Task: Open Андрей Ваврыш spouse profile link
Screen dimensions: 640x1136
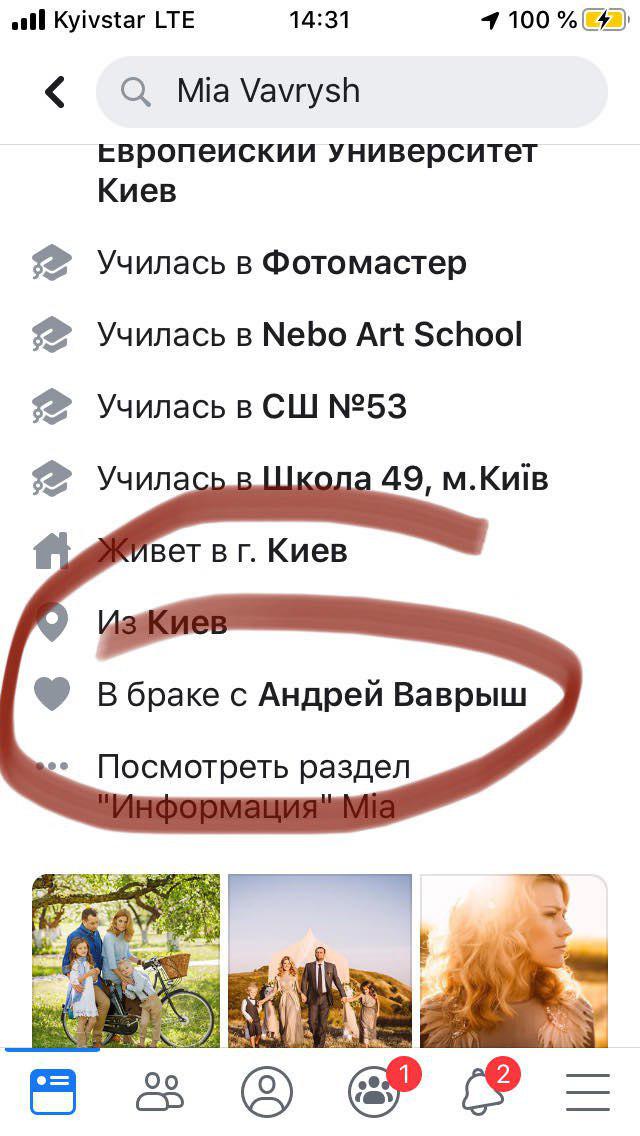Action: coord(392,695)
